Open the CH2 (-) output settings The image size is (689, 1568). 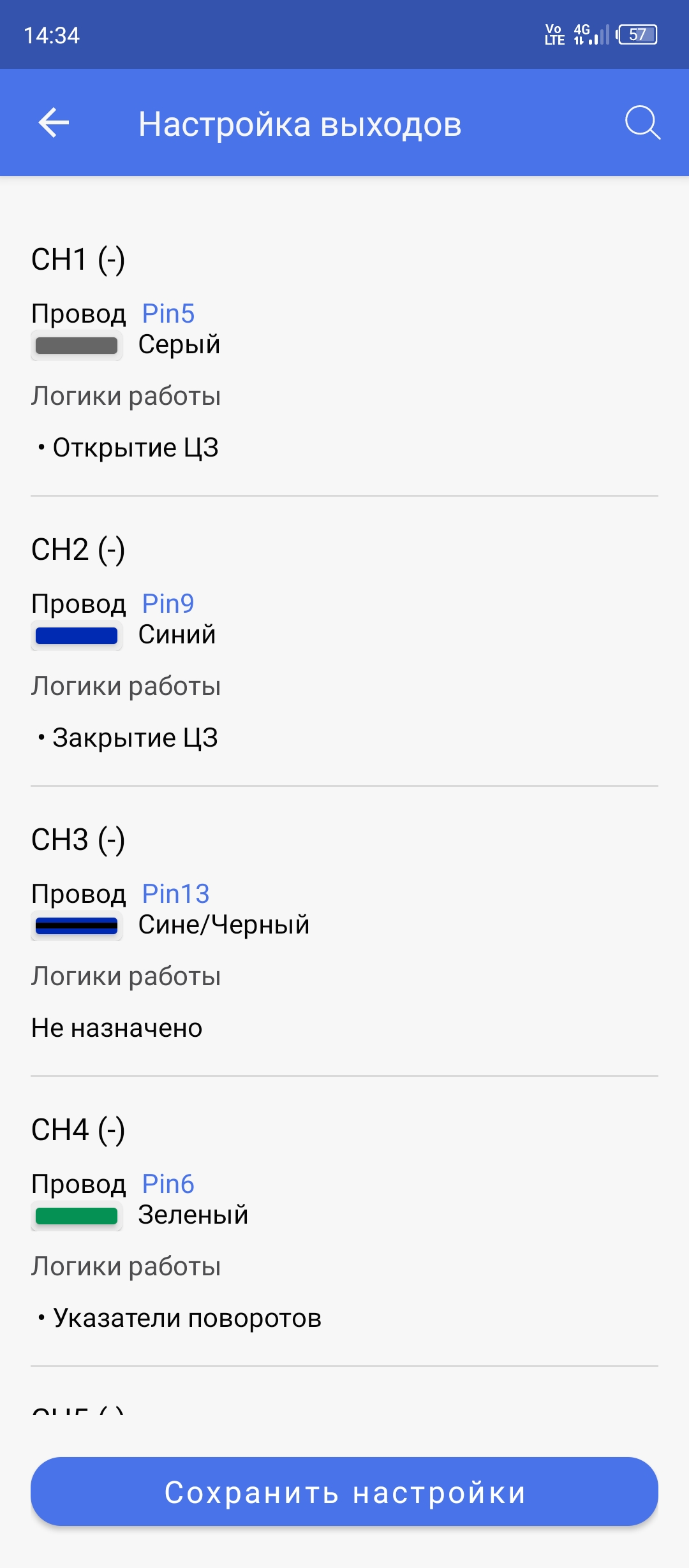click(344, 642)
